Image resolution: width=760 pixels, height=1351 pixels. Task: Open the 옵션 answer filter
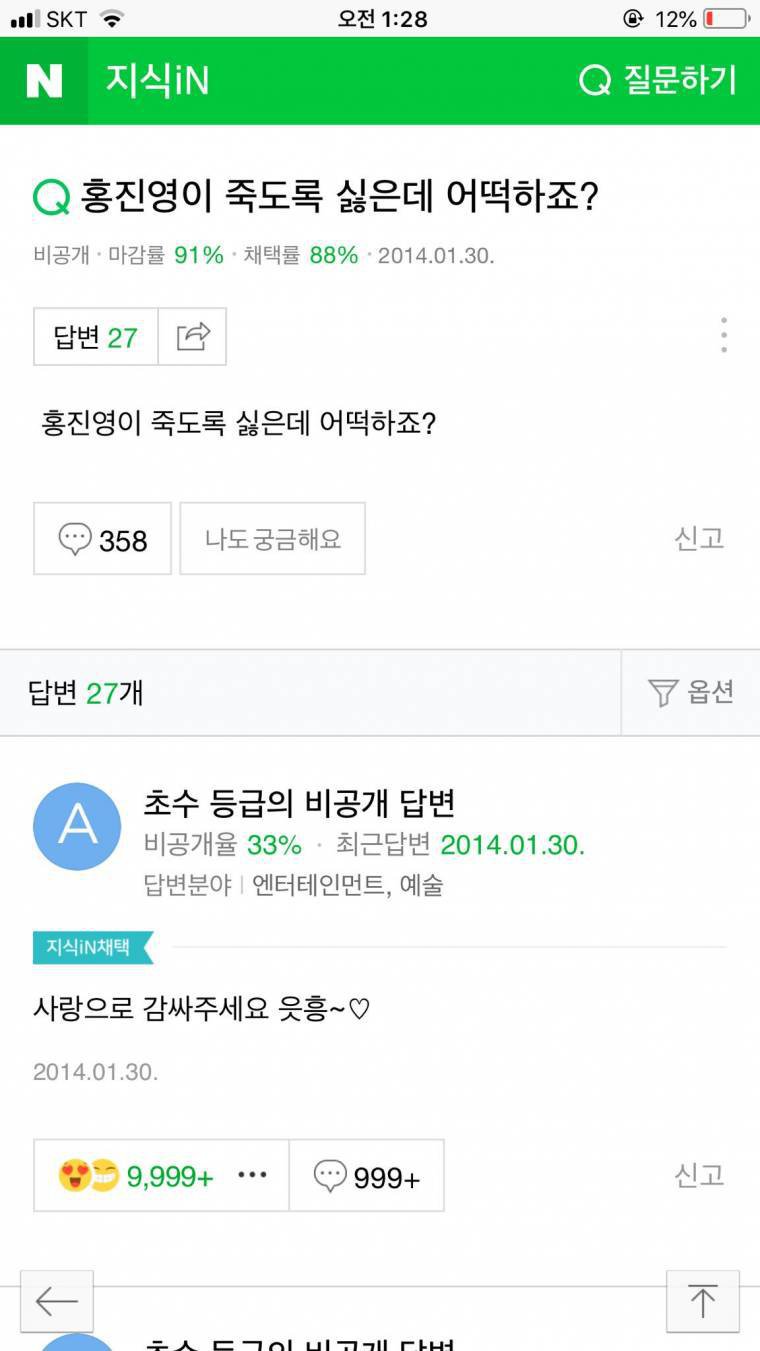(691, 692)
